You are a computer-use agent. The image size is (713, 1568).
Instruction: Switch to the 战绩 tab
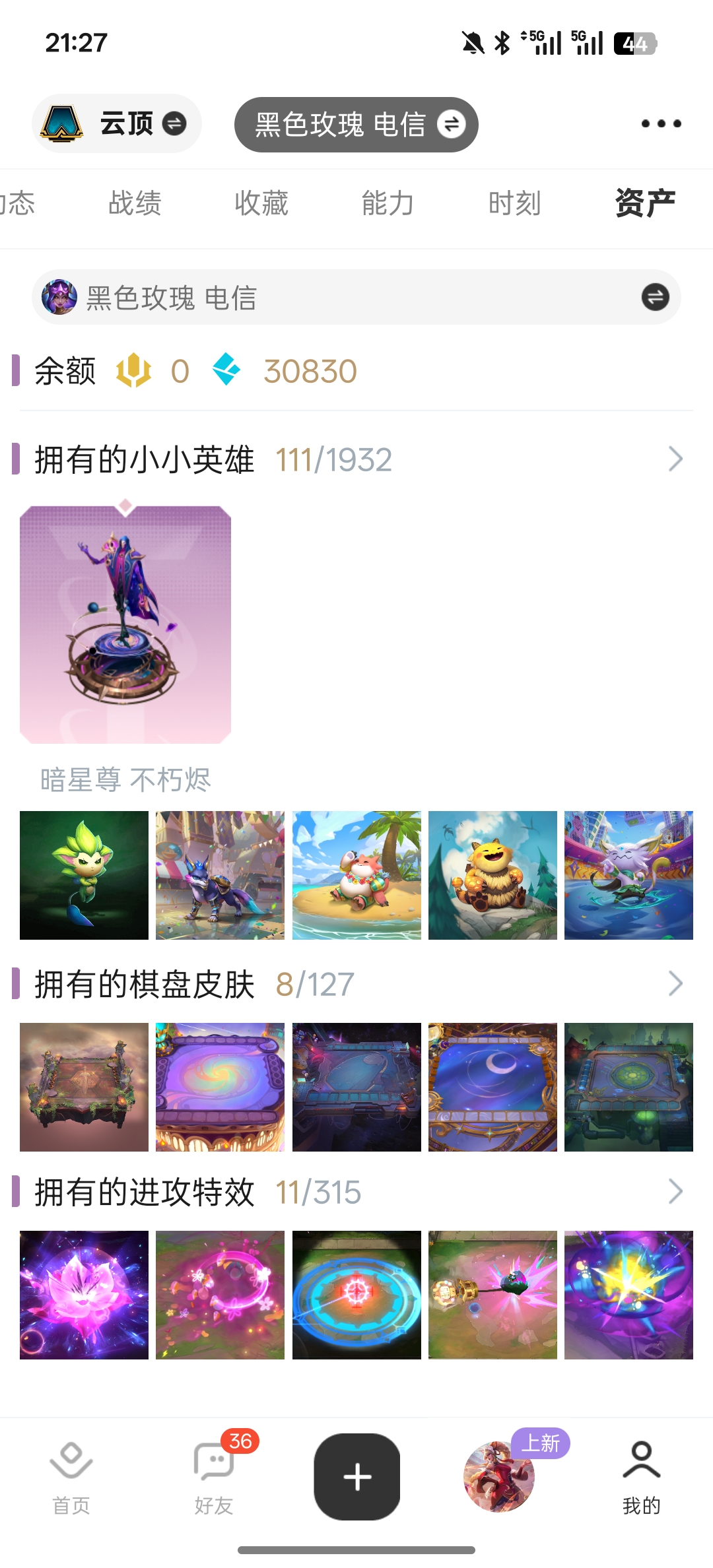tap(135, 203)
